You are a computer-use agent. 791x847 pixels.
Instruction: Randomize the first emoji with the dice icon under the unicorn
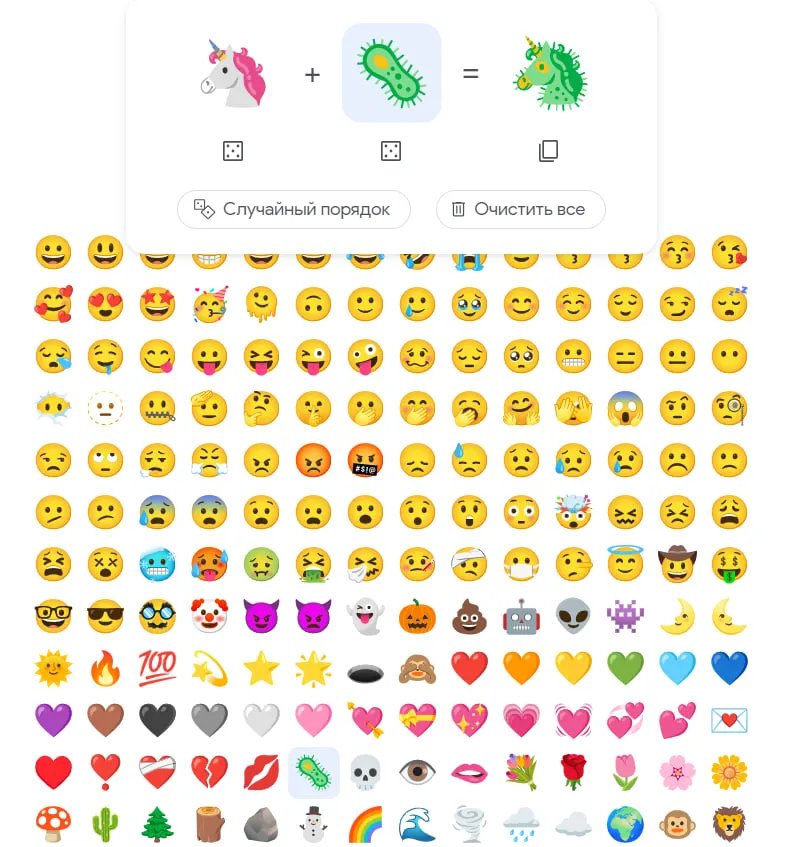(233, 151)
